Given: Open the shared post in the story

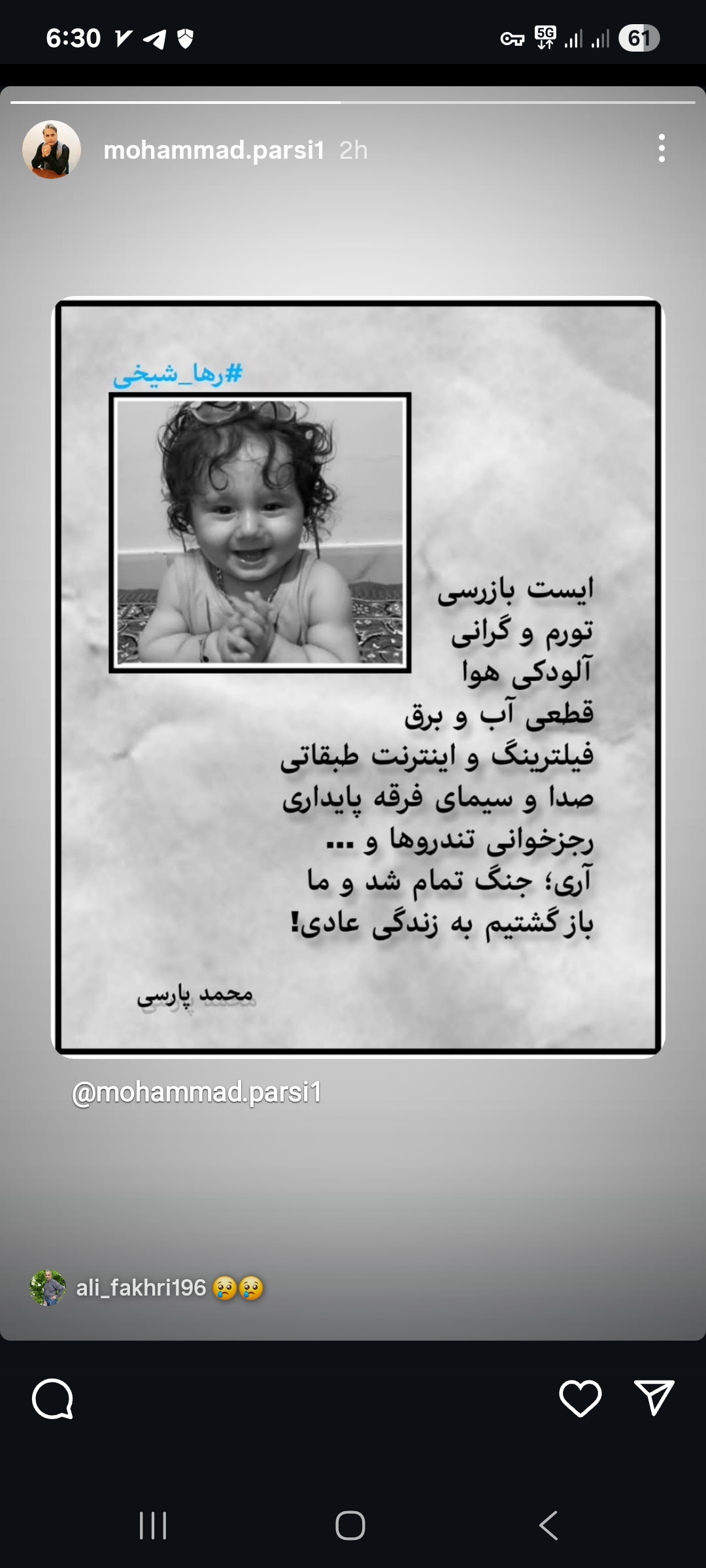Looking at the screenshot, I should click(358, 677).
